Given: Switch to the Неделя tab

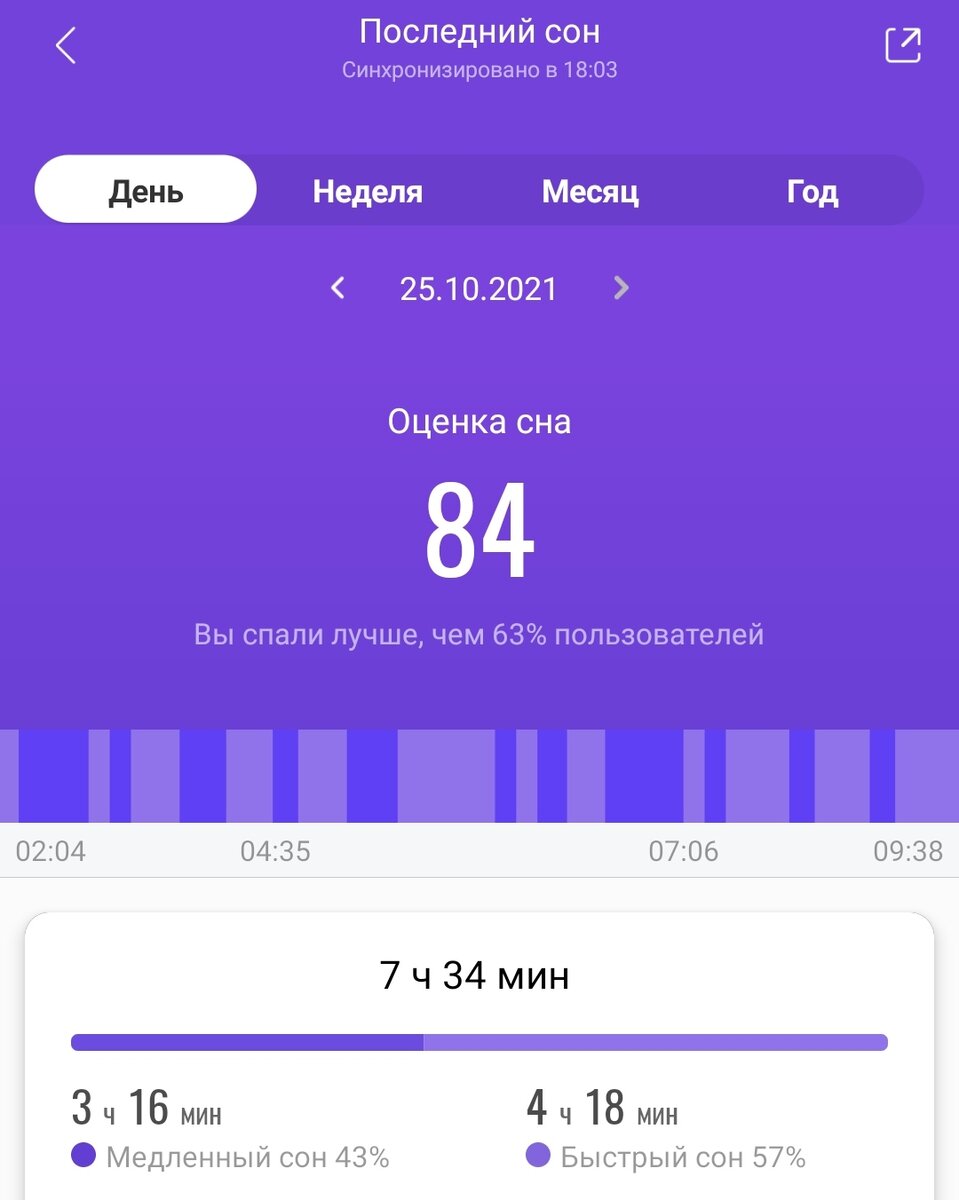Looking at the screenshot, I should point(367,190).
